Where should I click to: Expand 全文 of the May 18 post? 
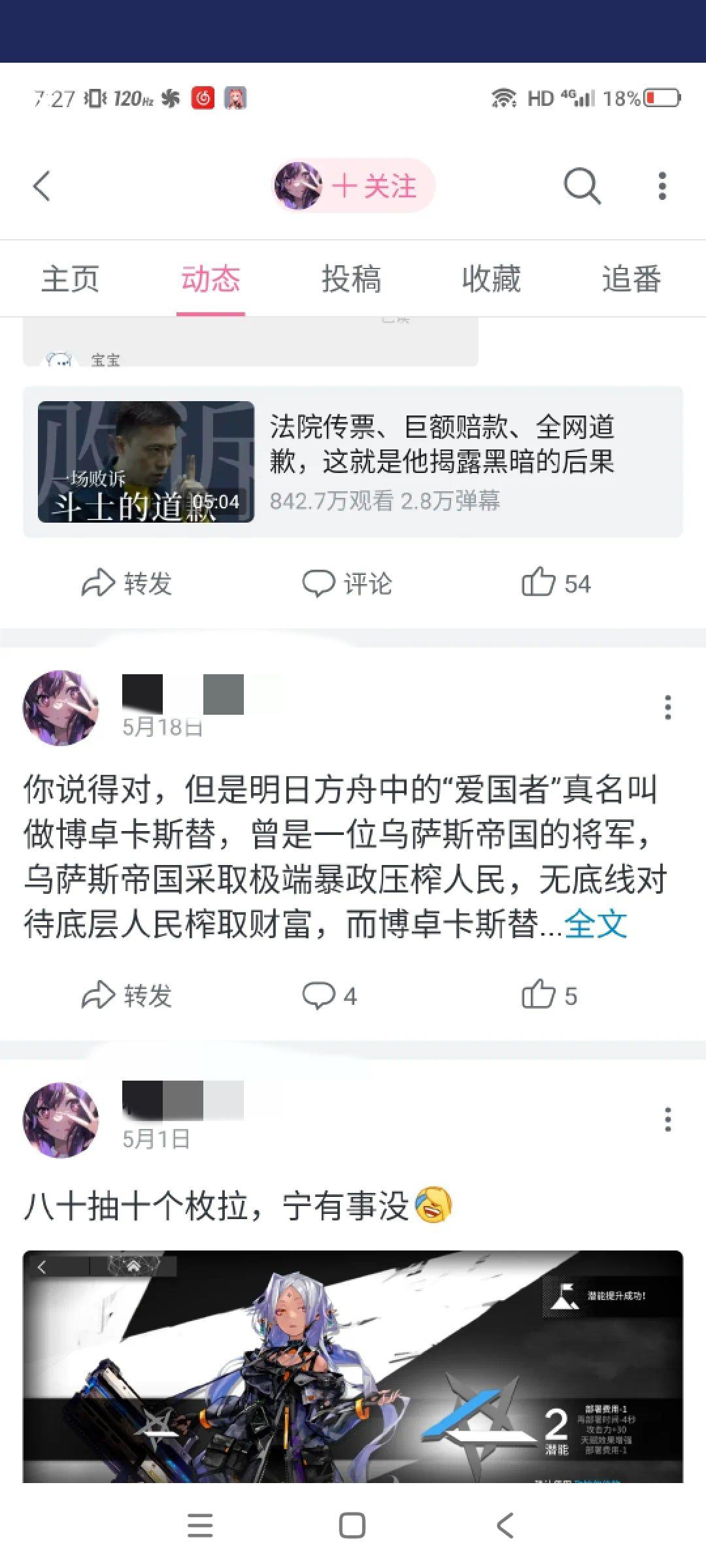coord(596,924)
